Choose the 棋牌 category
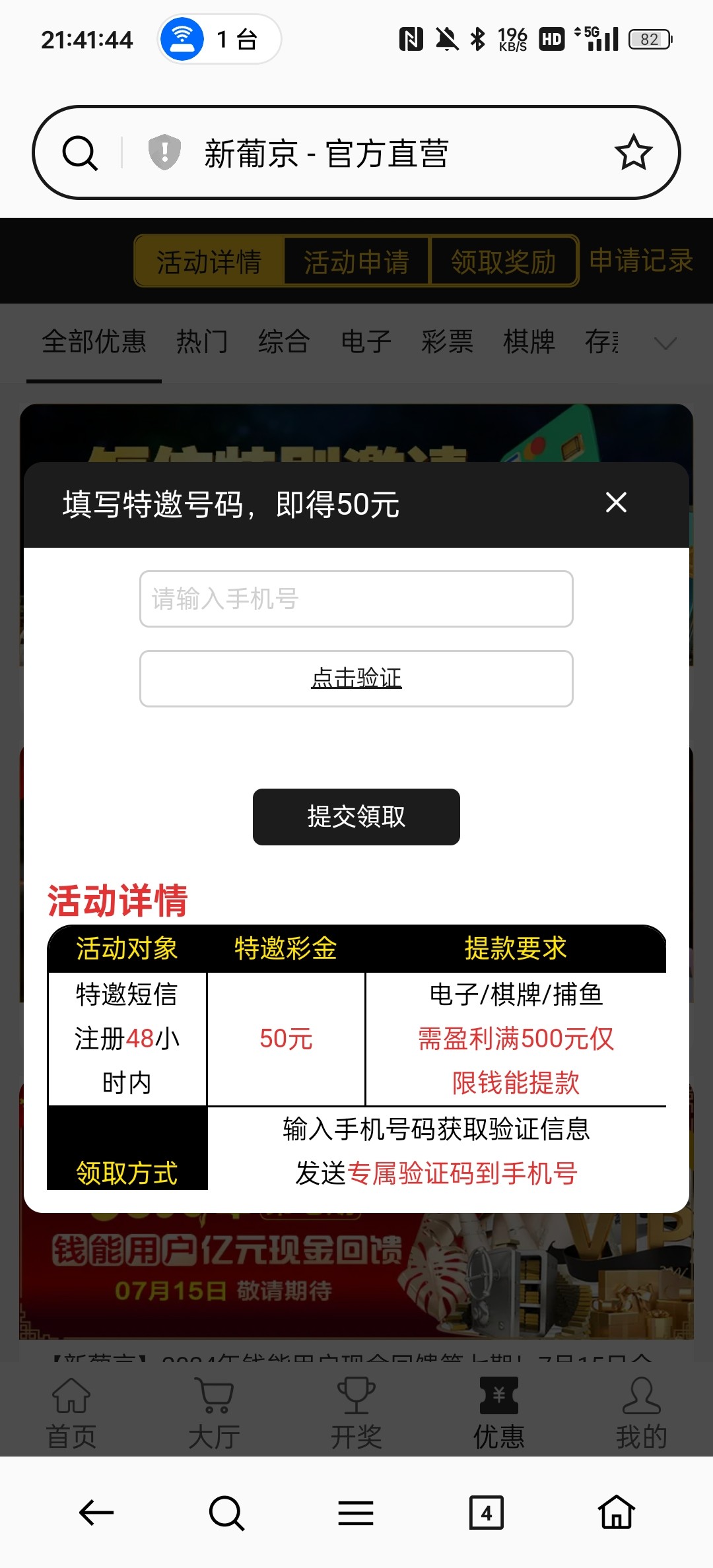The height and width of the screenshot is (1568, 713). pyautogui.click(x=529, y=342)
